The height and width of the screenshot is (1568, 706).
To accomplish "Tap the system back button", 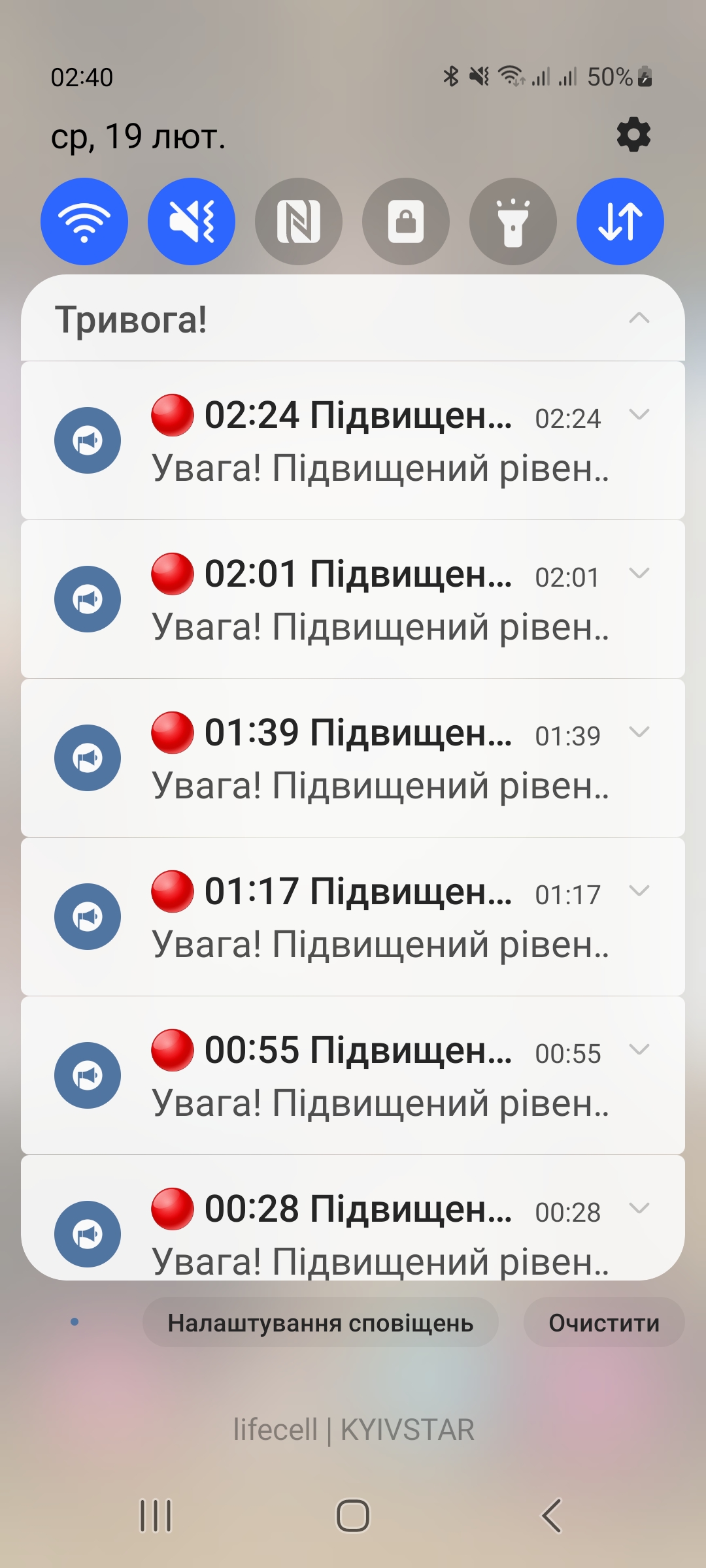I will click(x=551, y=1516).
